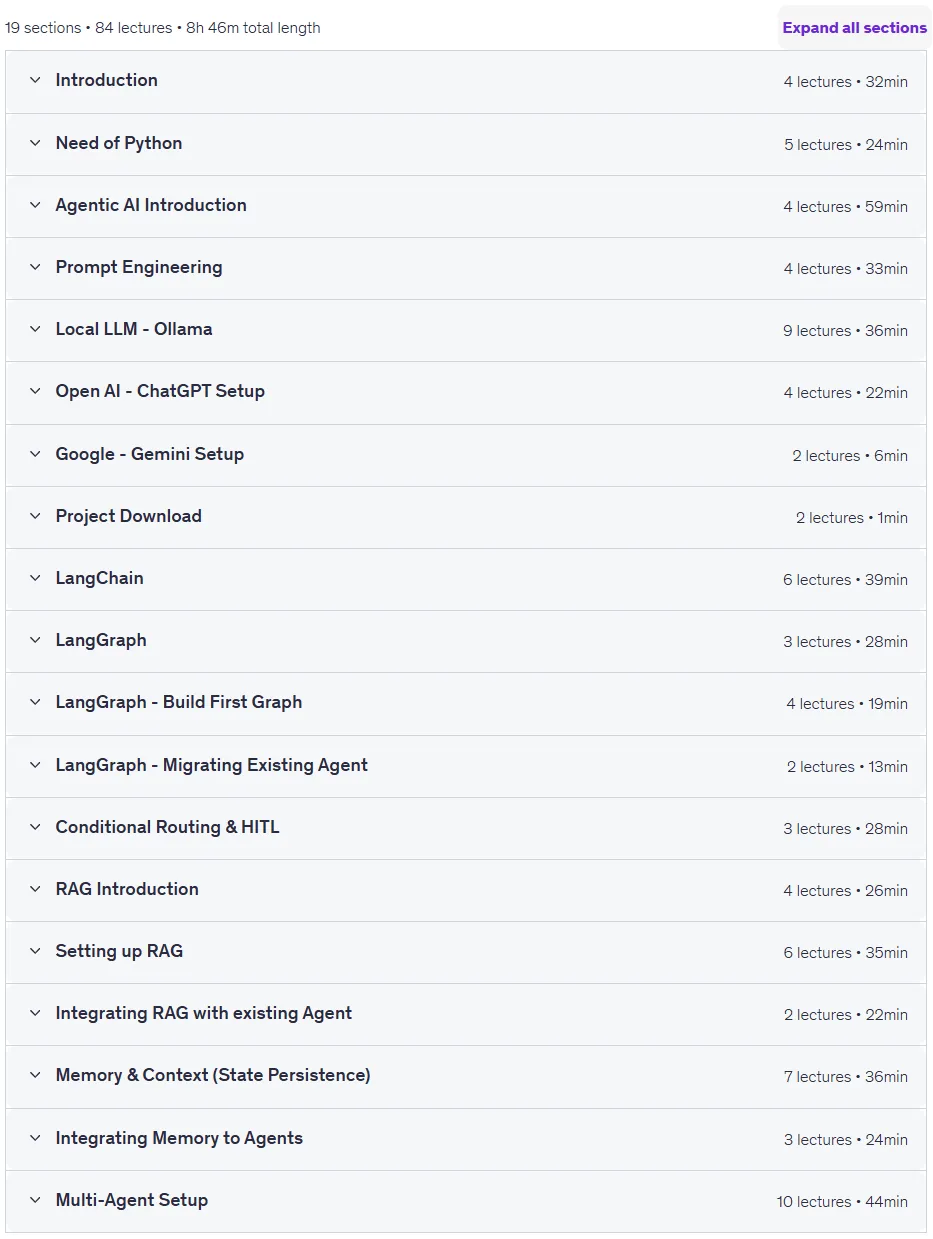Expand Local LLM - Ollama section

click(466, 330)
